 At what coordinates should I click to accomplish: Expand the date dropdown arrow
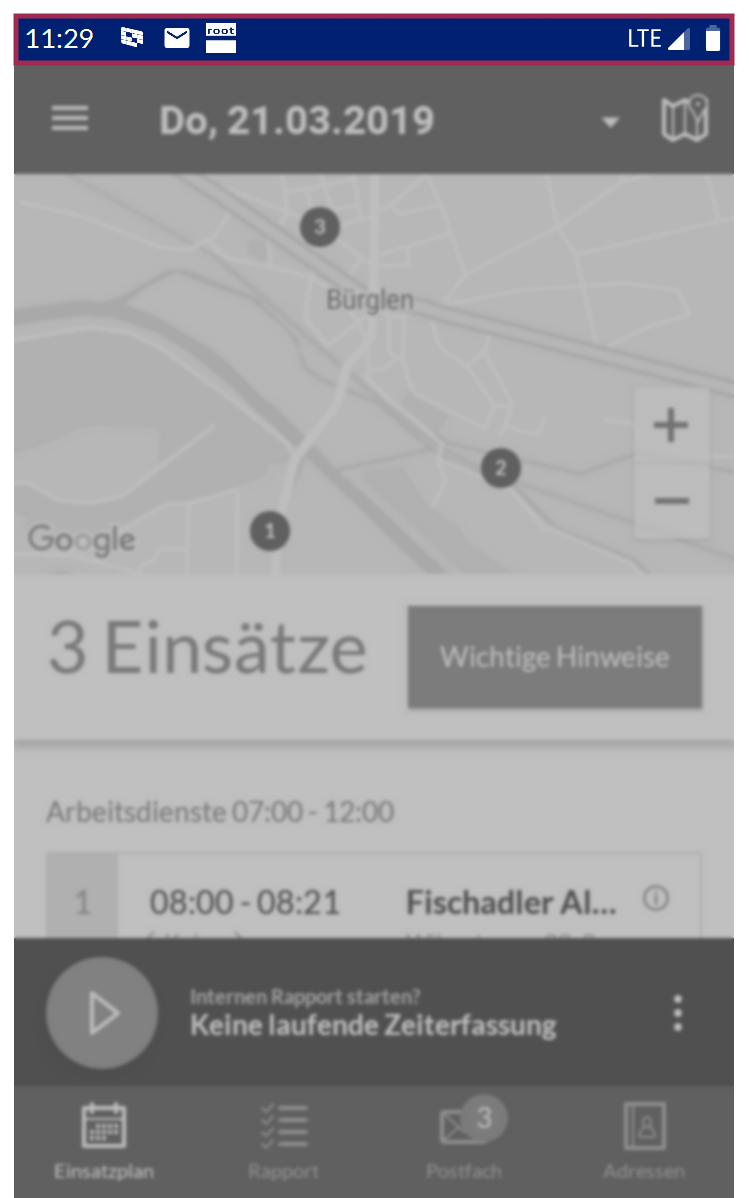click(x=609, y=122)
